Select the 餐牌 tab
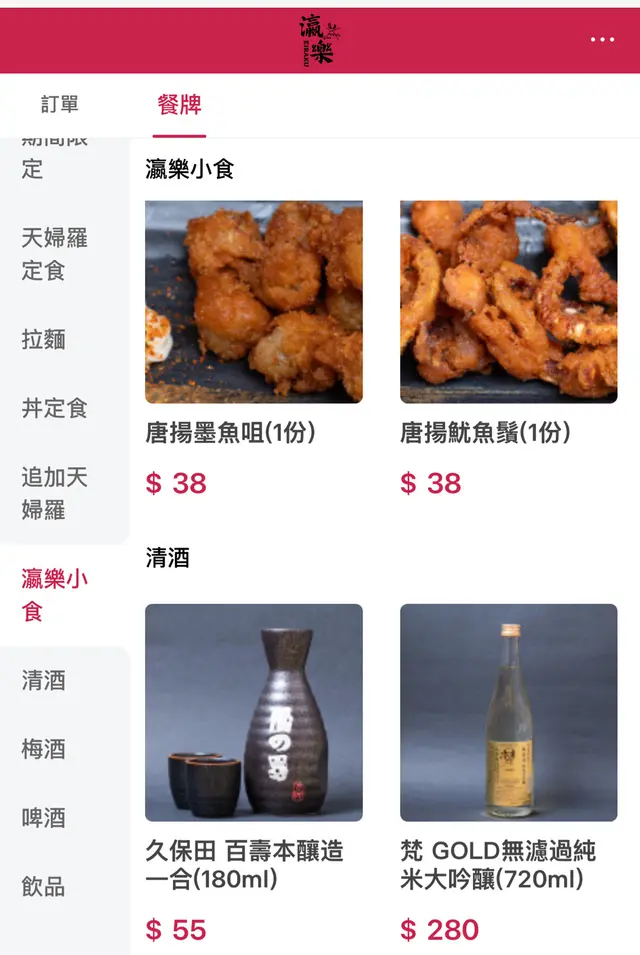Viewport: 640px width, 955px height. (180, 105)
